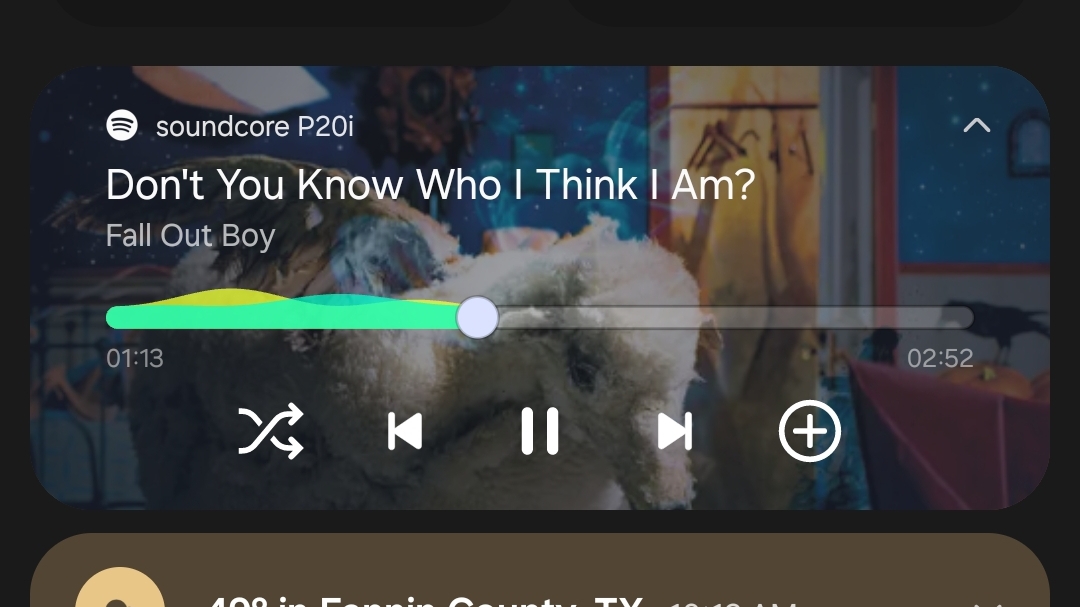1080x607 pixels.
Task: Skip to the next track
Action: 675,432
